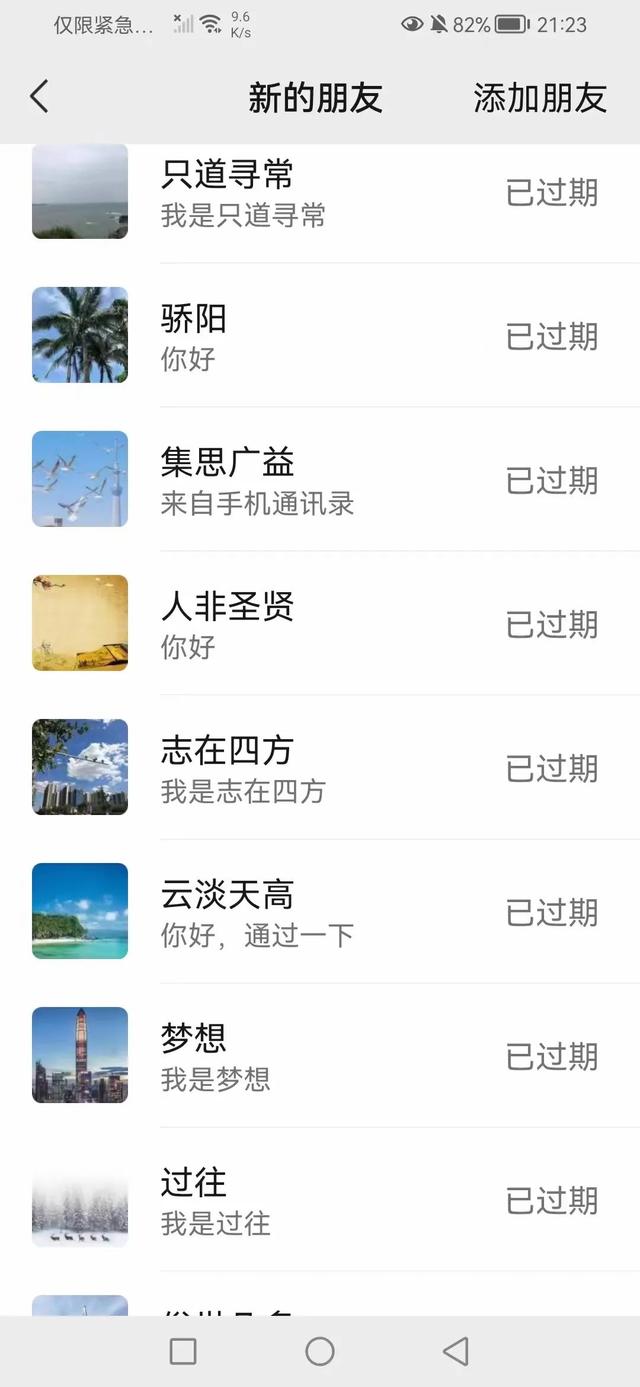The width and height of the screenshot is (640, 1387).
Task: Select the 过往 friend request row
Action: [x=320, y=1200]
